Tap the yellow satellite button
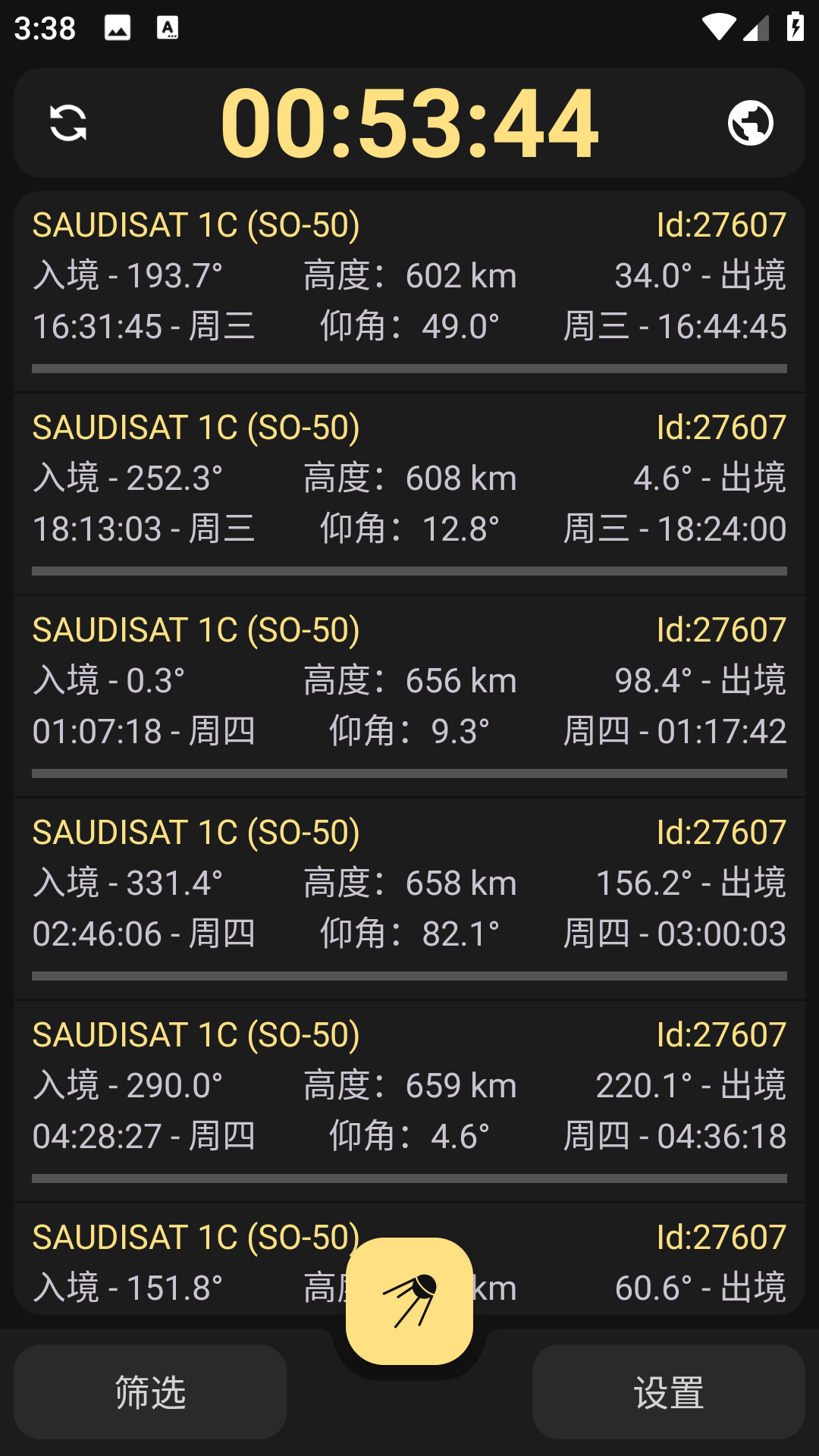The width and height of the screenshot is (819, 1456). click(409, 1301)
